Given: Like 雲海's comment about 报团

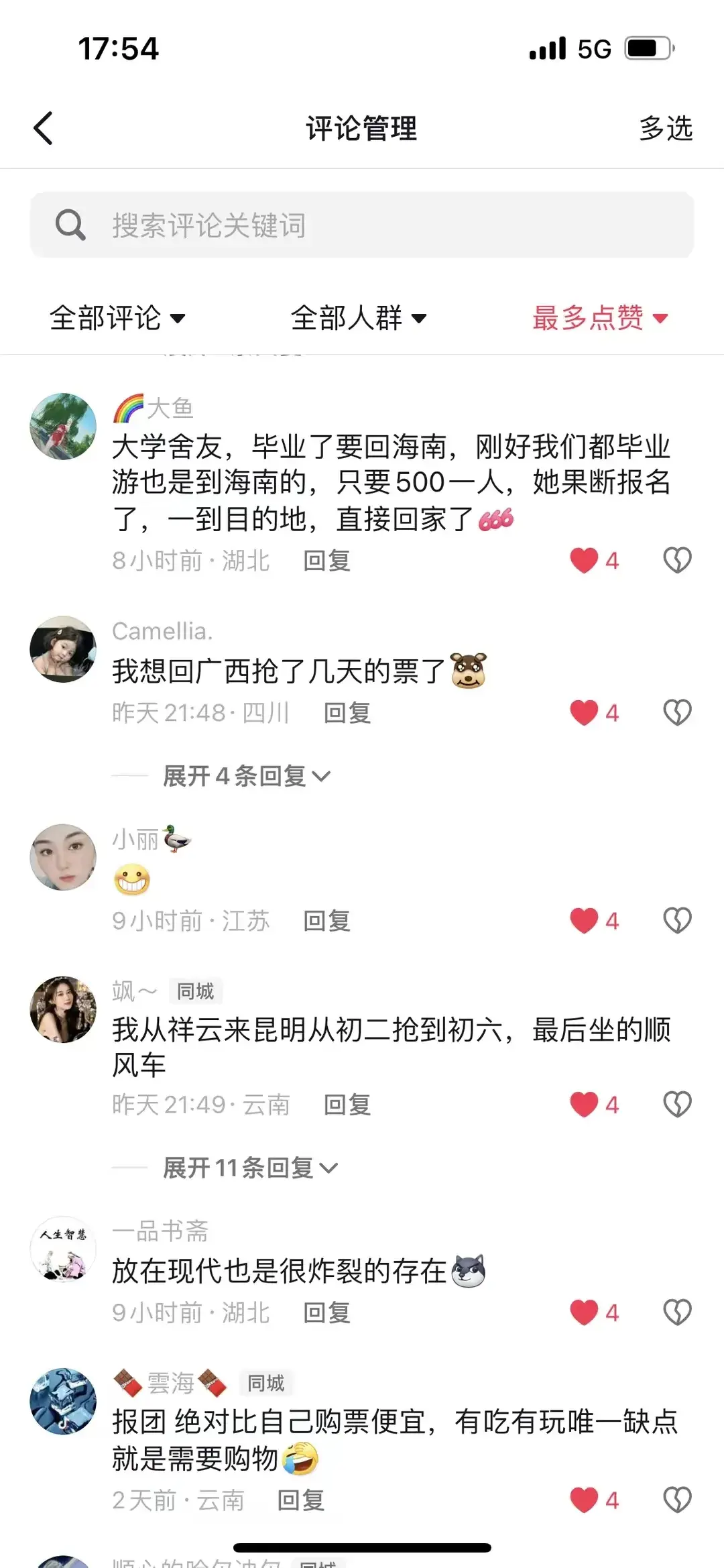Looking at the screenshot, I should (585, 1500).
